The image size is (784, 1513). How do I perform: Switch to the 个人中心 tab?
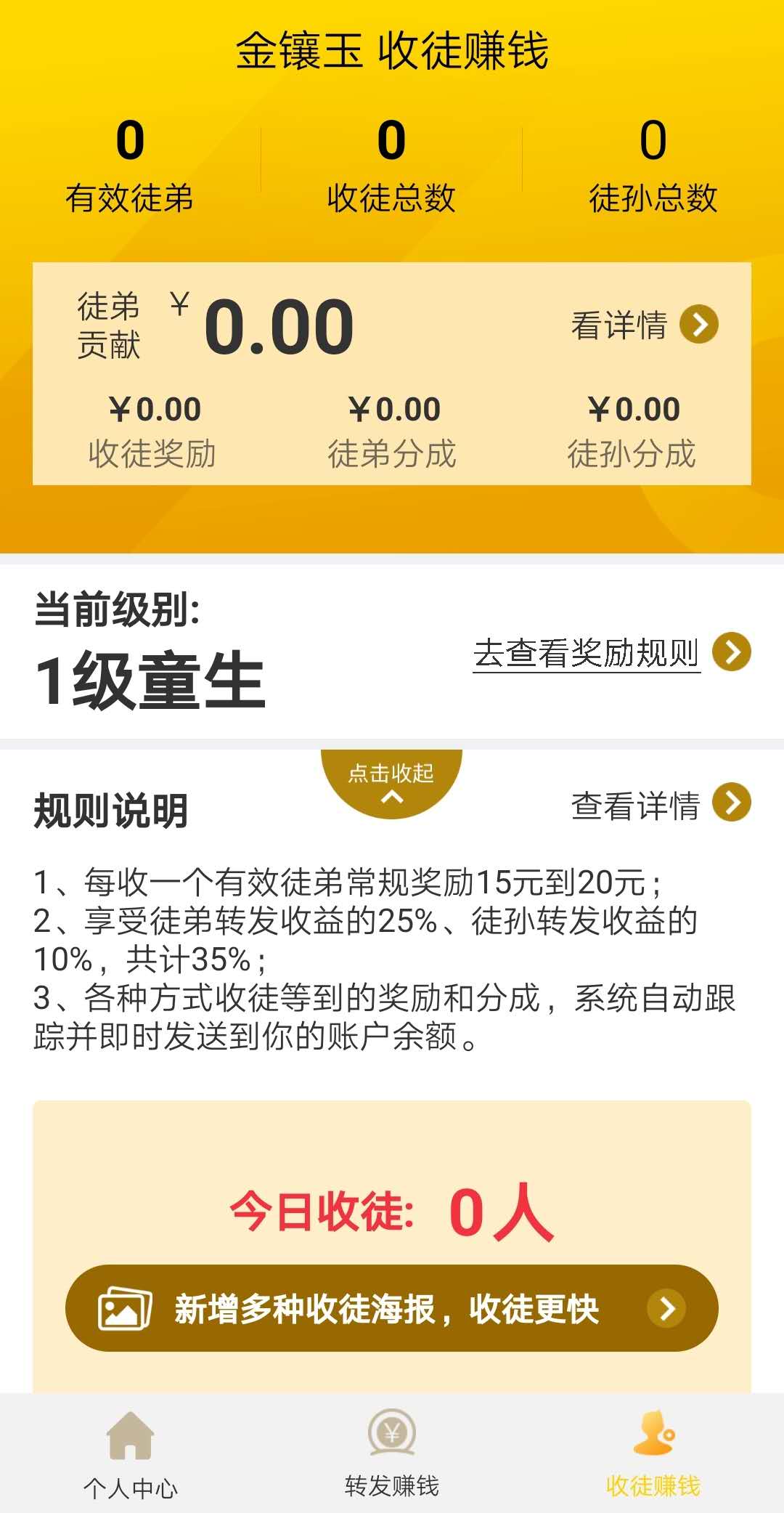[129, 1460]
